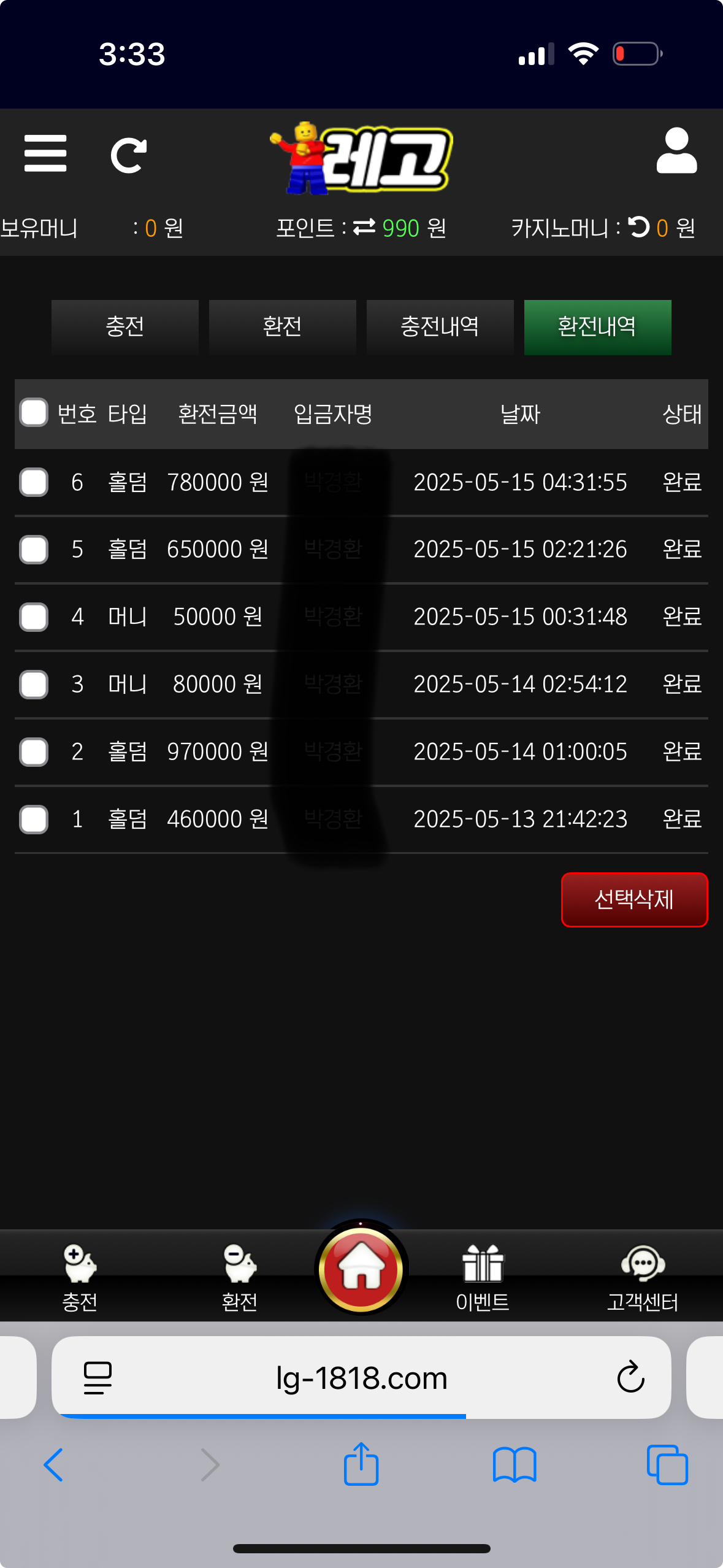Open 이벤트 in the bottom navigation
Screen dimensions: 723x1568
[x=483, y=1277]
